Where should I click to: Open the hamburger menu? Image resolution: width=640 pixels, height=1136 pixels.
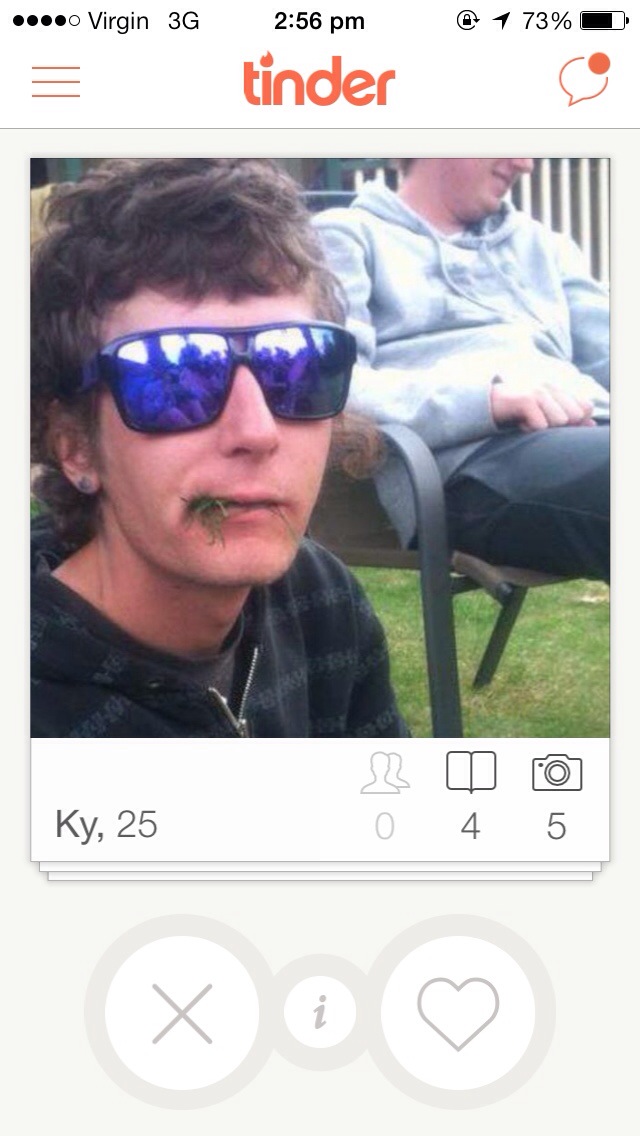56,82
